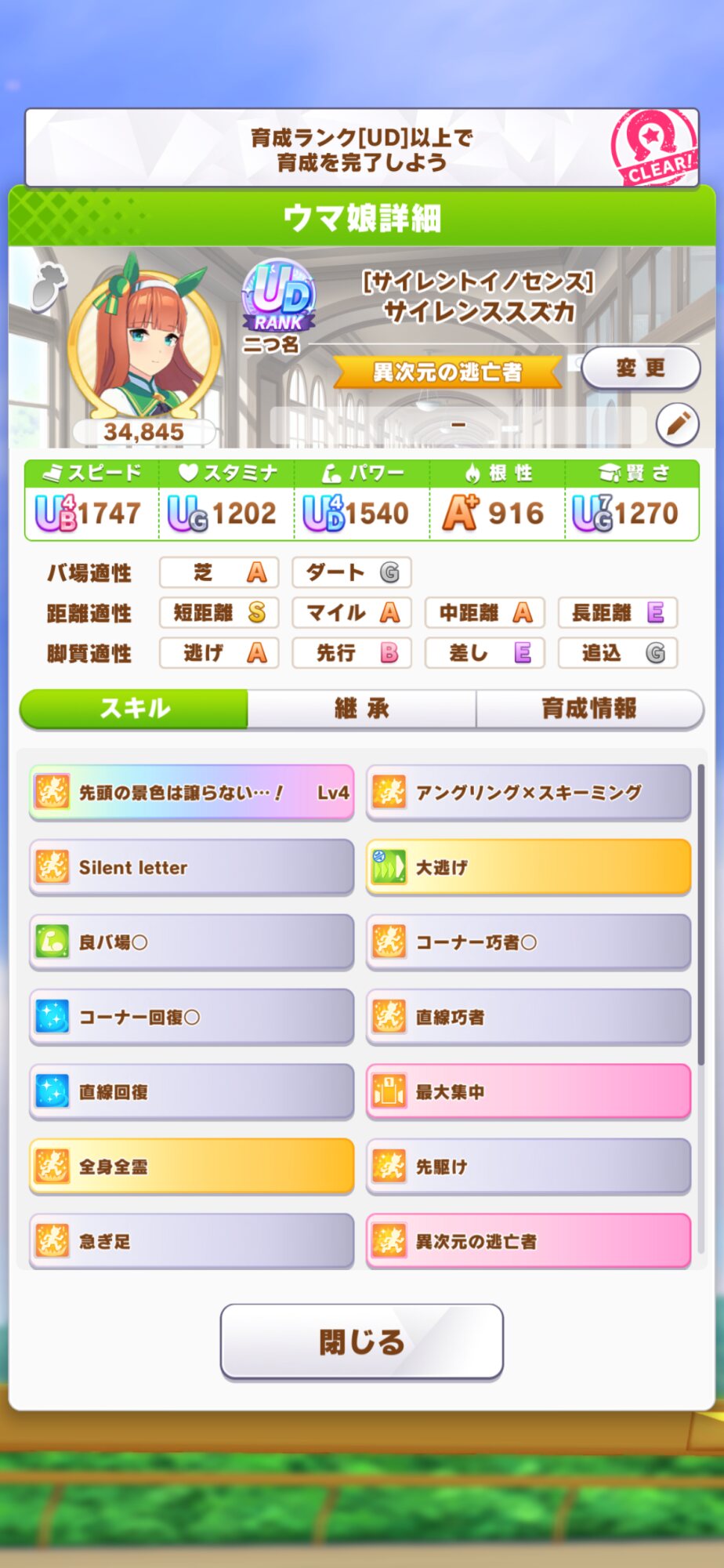
Task: Switch to the 育成情報 tab
Action: (589, 709)
